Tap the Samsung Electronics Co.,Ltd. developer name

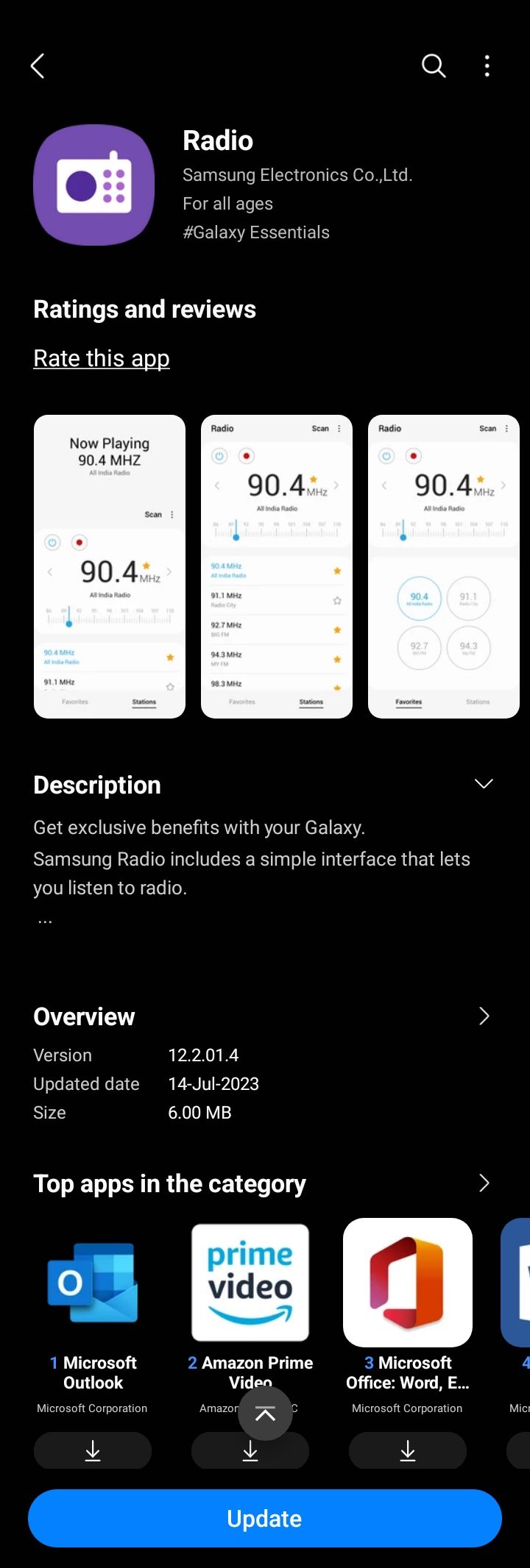tap(297, 174)
